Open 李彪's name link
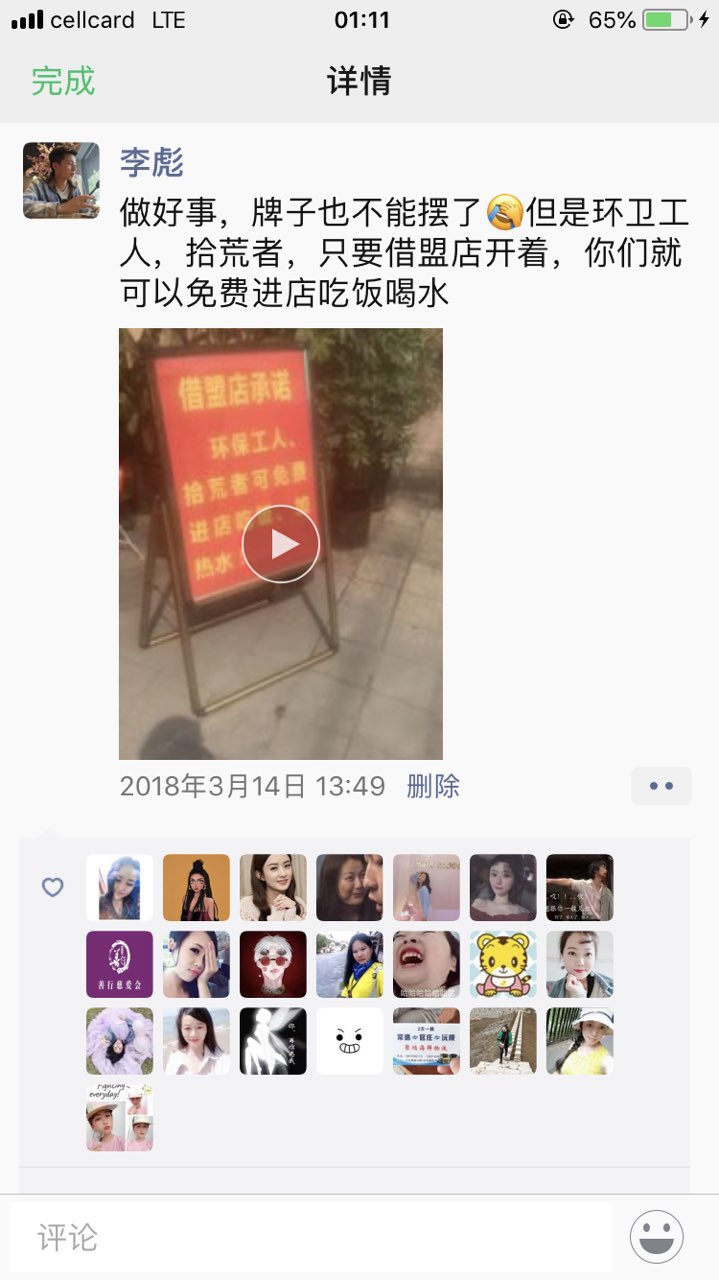Screen dimensions: 719x1280 pos(152,161)
